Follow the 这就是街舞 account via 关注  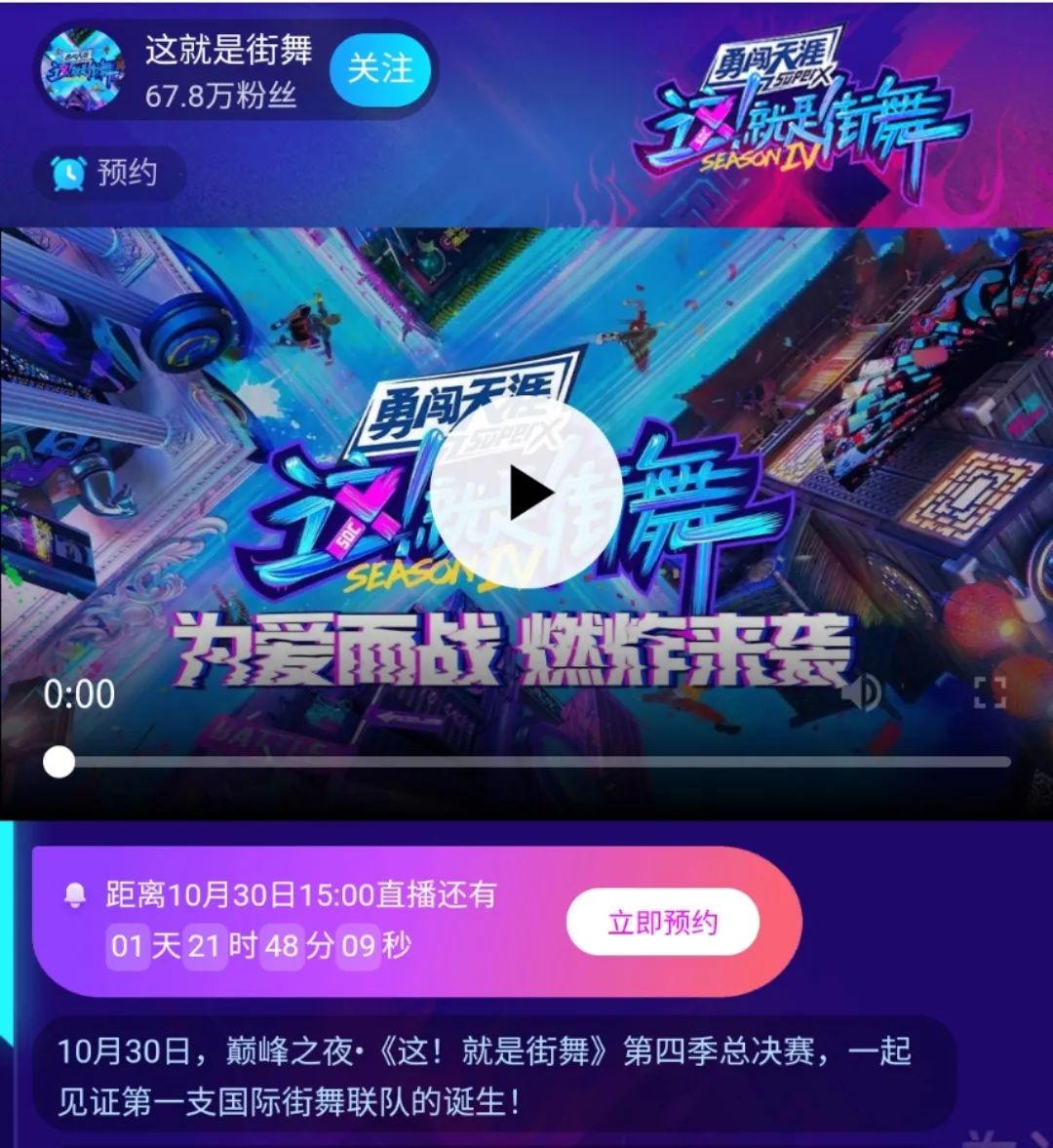pos(384,69)
